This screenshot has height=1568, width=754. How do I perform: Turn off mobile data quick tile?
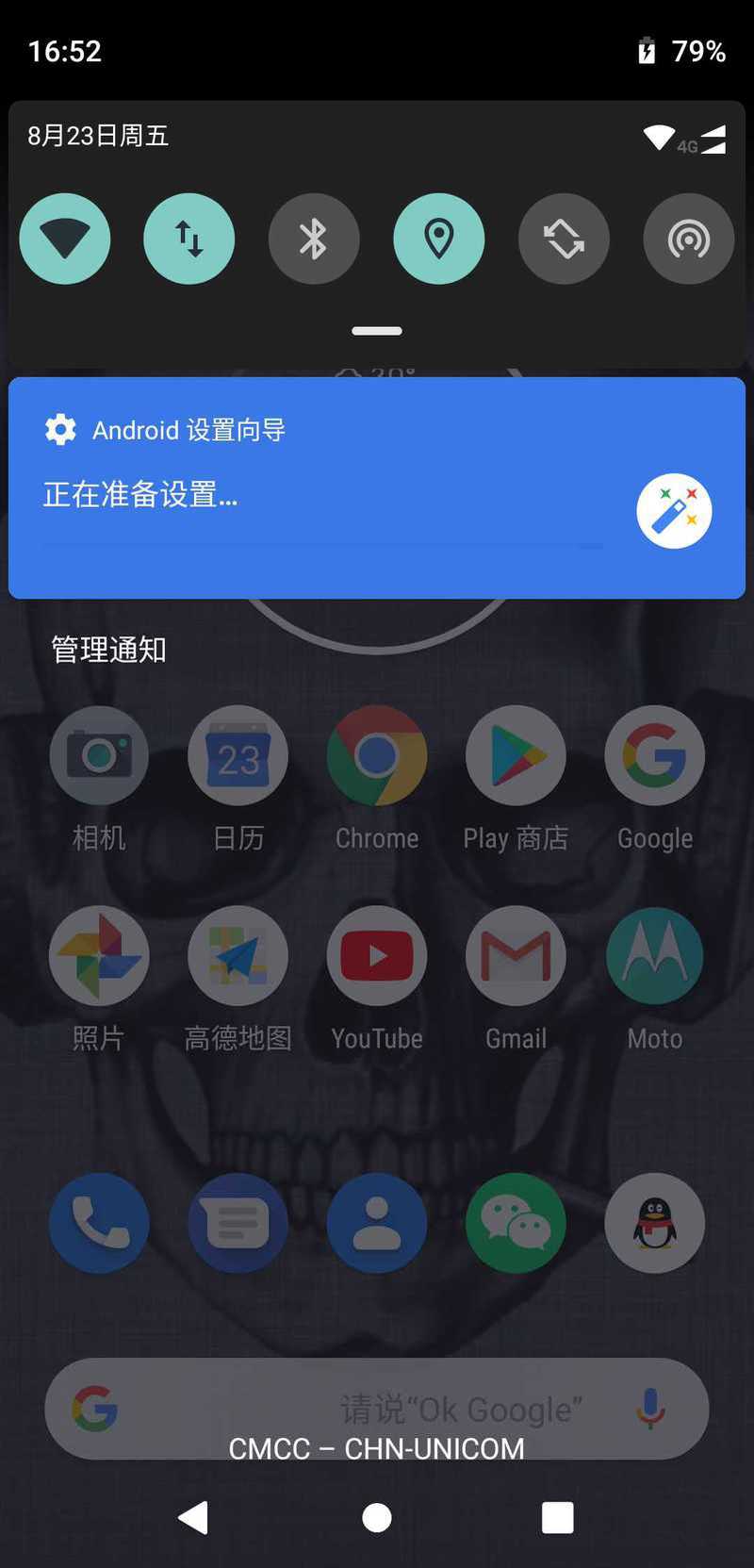pyautogui.click(x=189, y=239)
